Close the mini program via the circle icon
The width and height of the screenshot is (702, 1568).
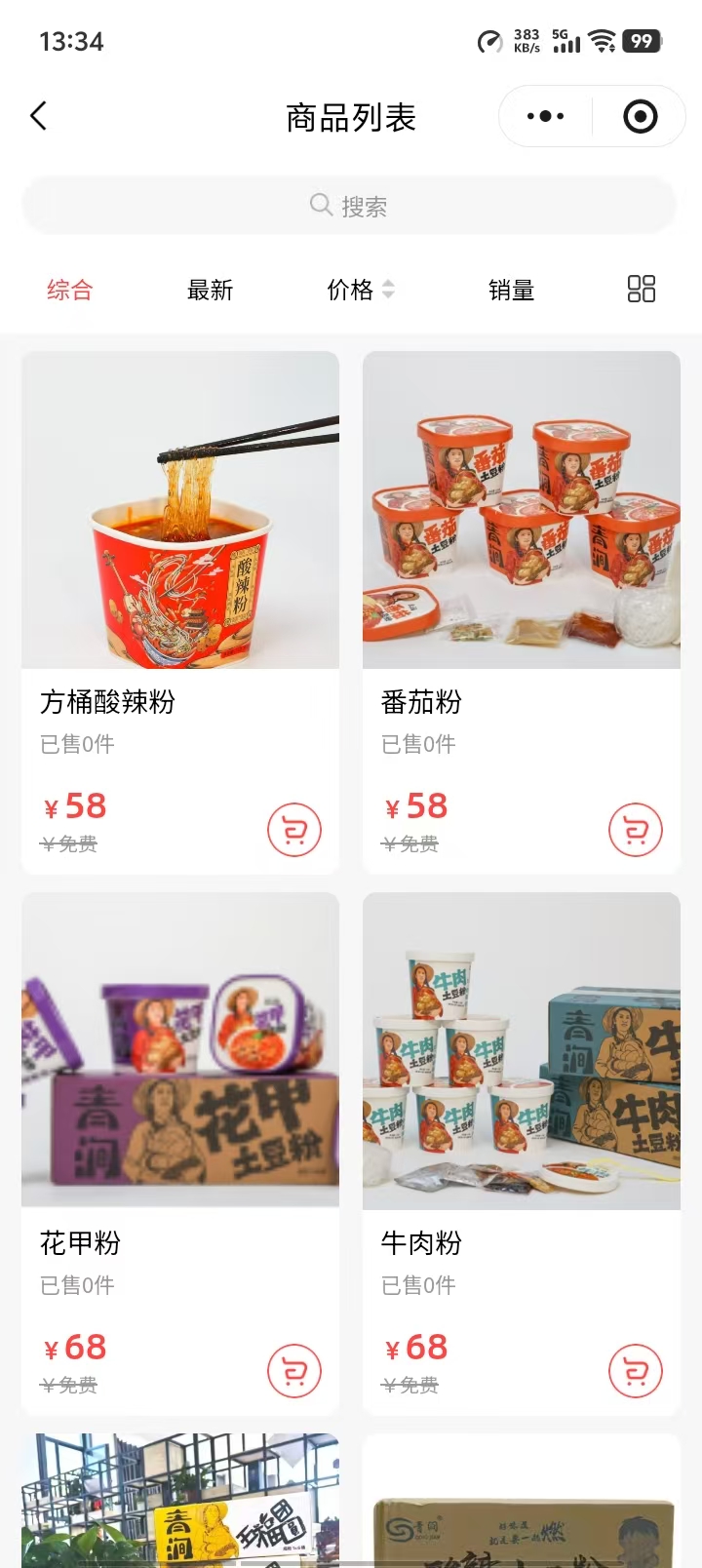[640, 117]
